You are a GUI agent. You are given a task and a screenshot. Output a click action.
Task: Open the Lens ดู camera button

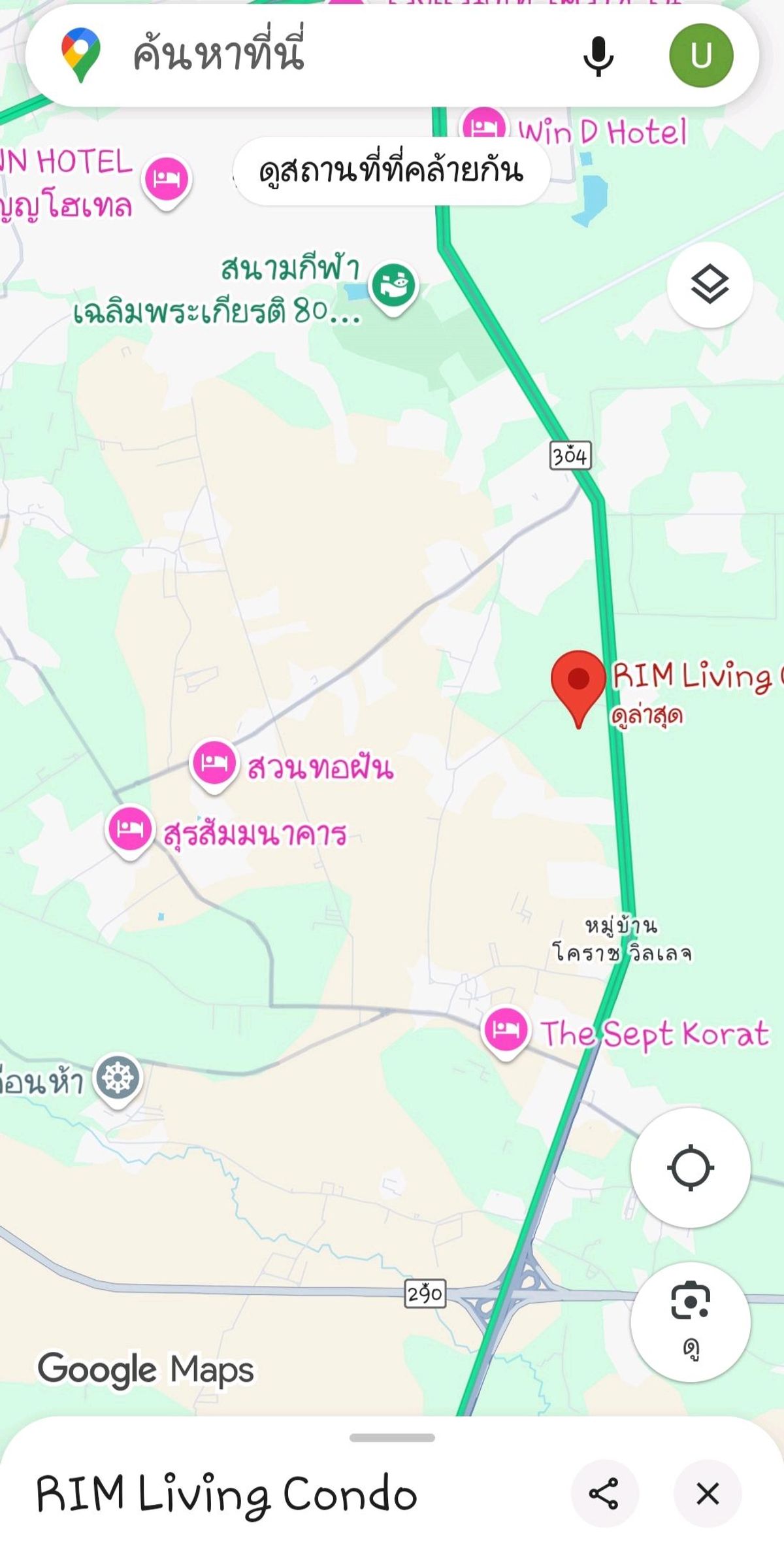(x=691, y=1322)
